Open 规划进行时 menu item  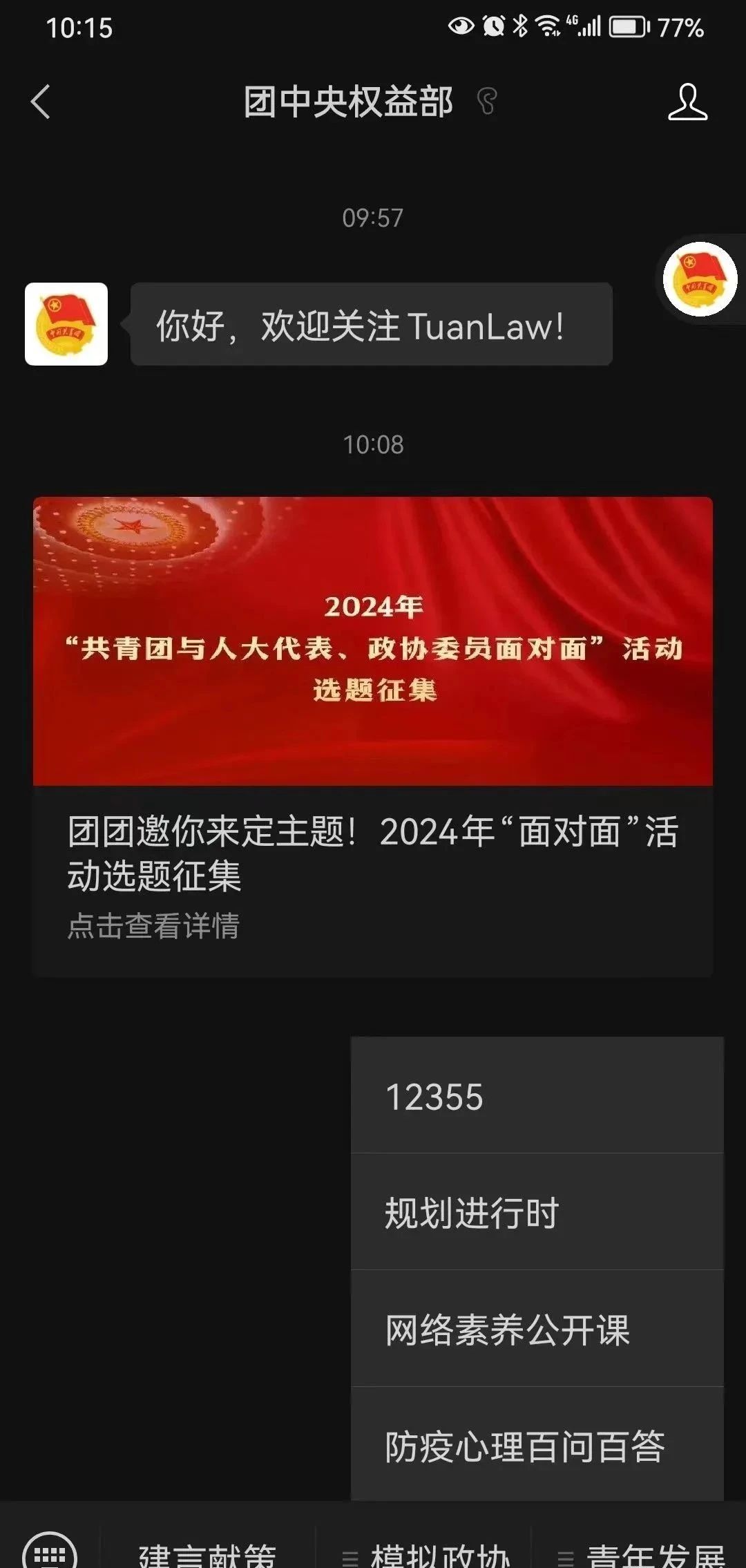[537, 1212]
